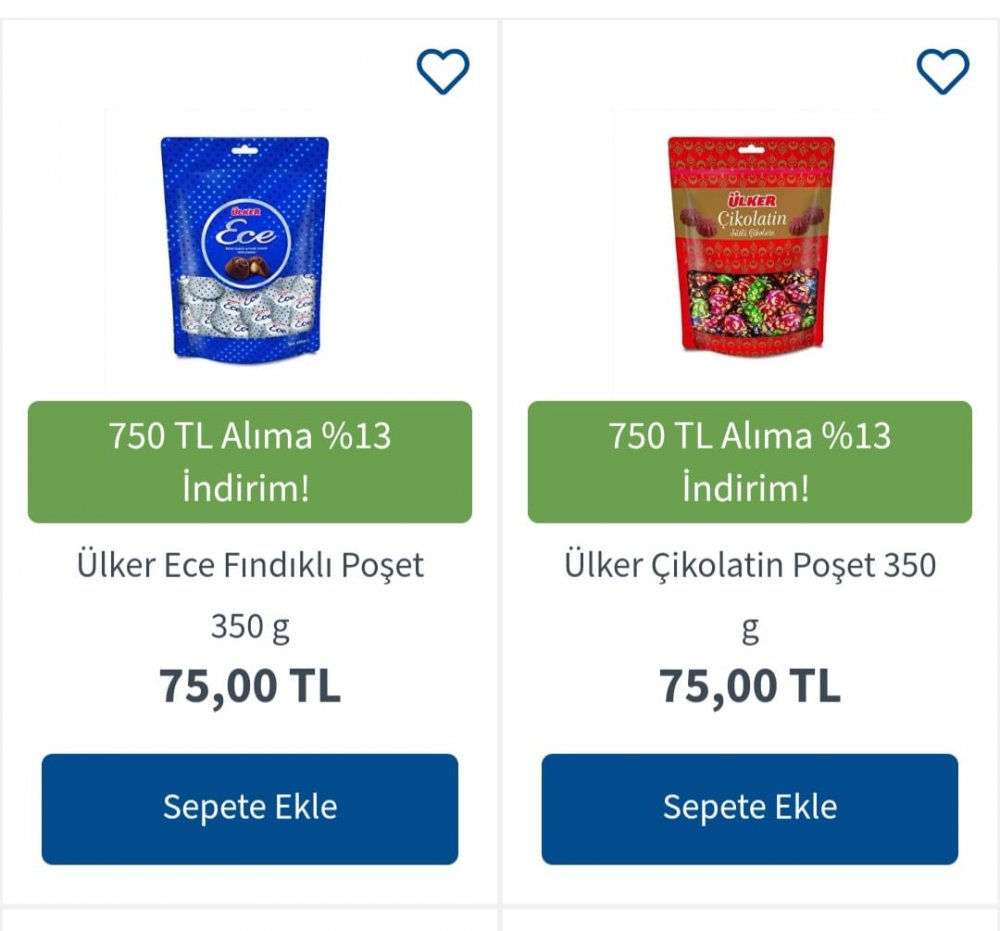Favorite the Ülker Ece Fındıklı Poşet
The image size is (1000, 931).
[442, 71]
